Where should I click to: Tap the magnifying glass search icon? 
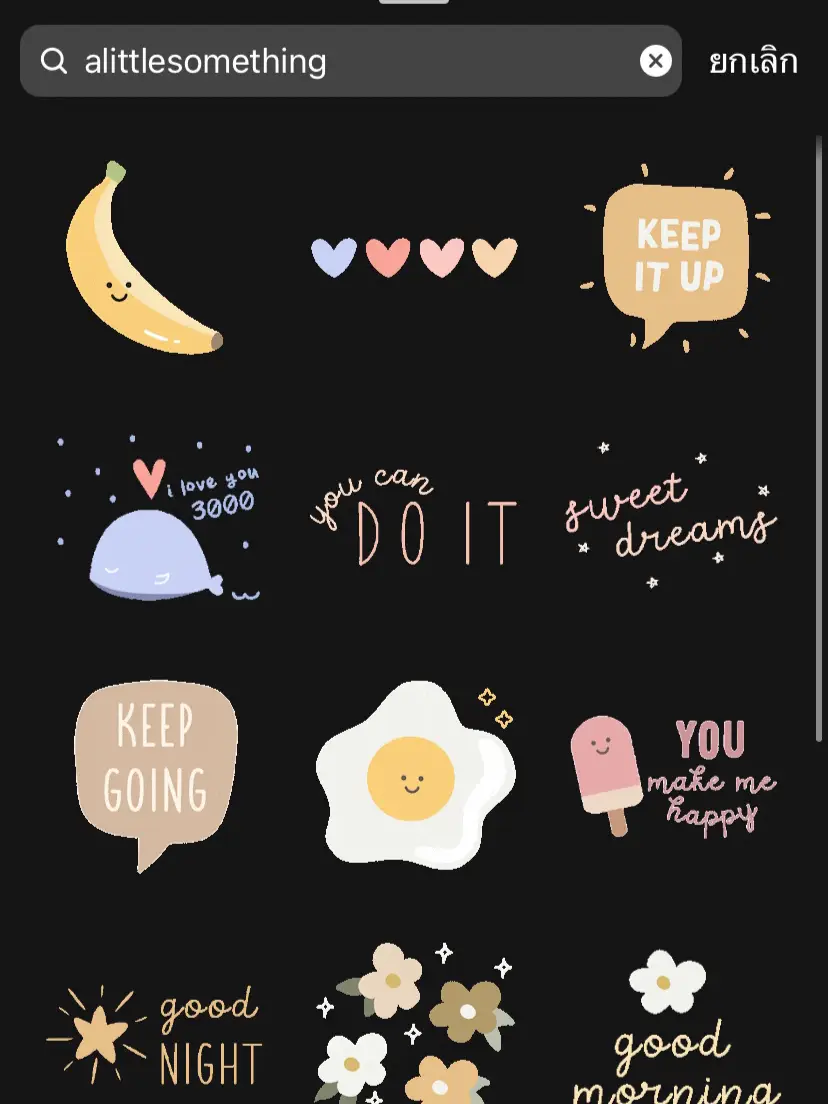pos(54,60)
